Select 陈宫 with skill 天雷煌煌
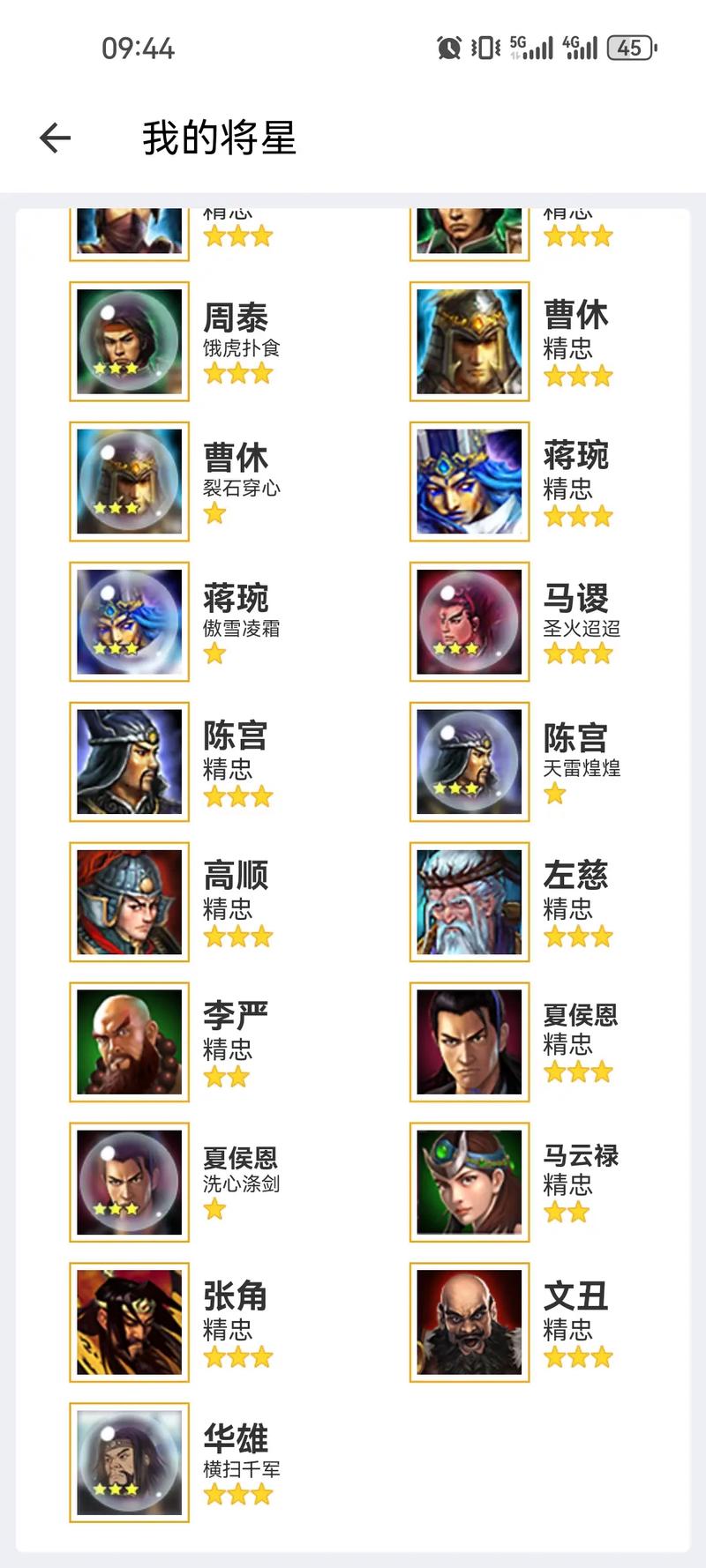The width and height of the screenshot is (706, 1568). pos(469,761)
